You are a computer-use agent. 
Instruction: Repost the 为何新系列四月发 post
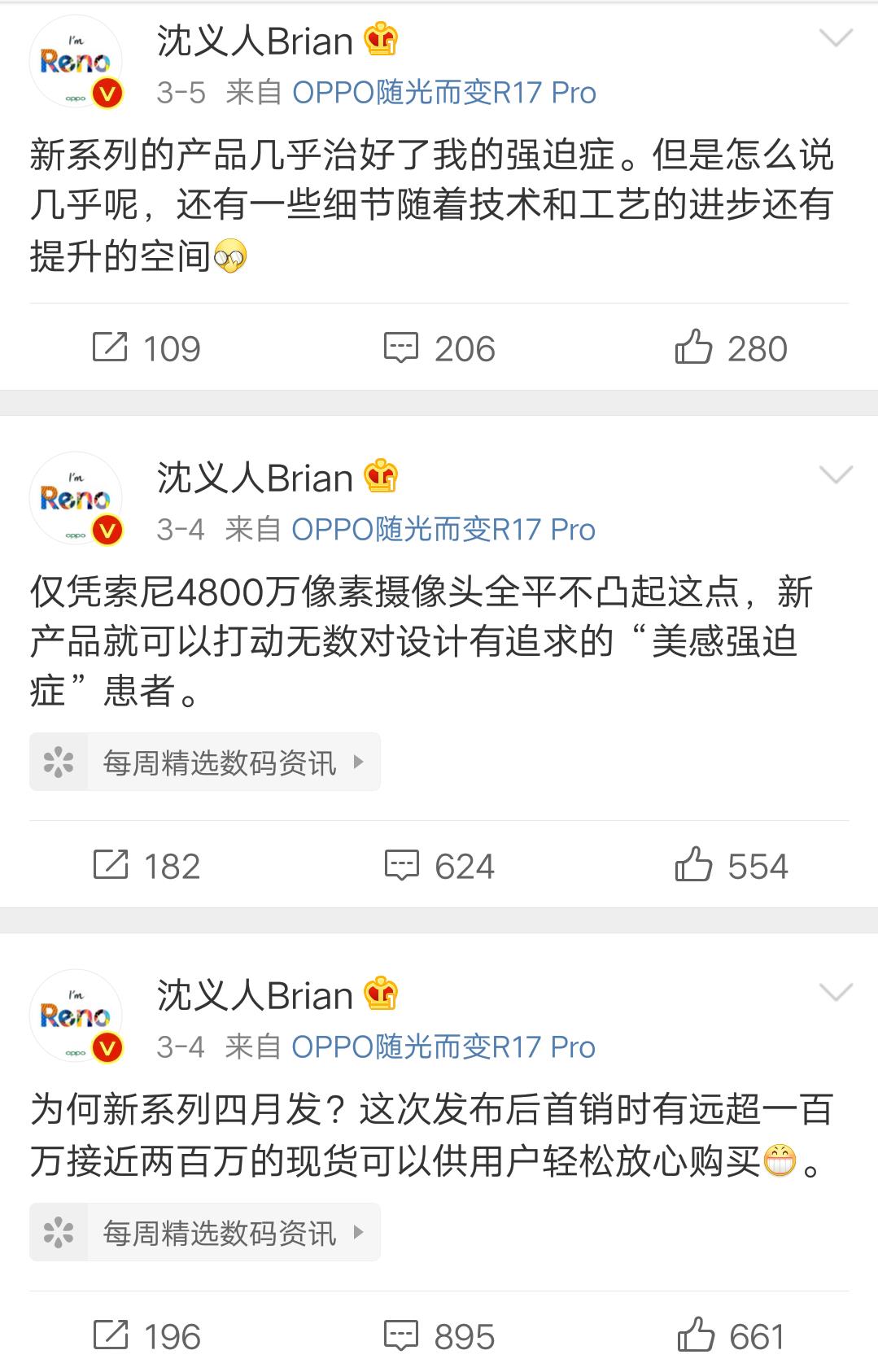pyautogui.click(x=146, y=1336)
